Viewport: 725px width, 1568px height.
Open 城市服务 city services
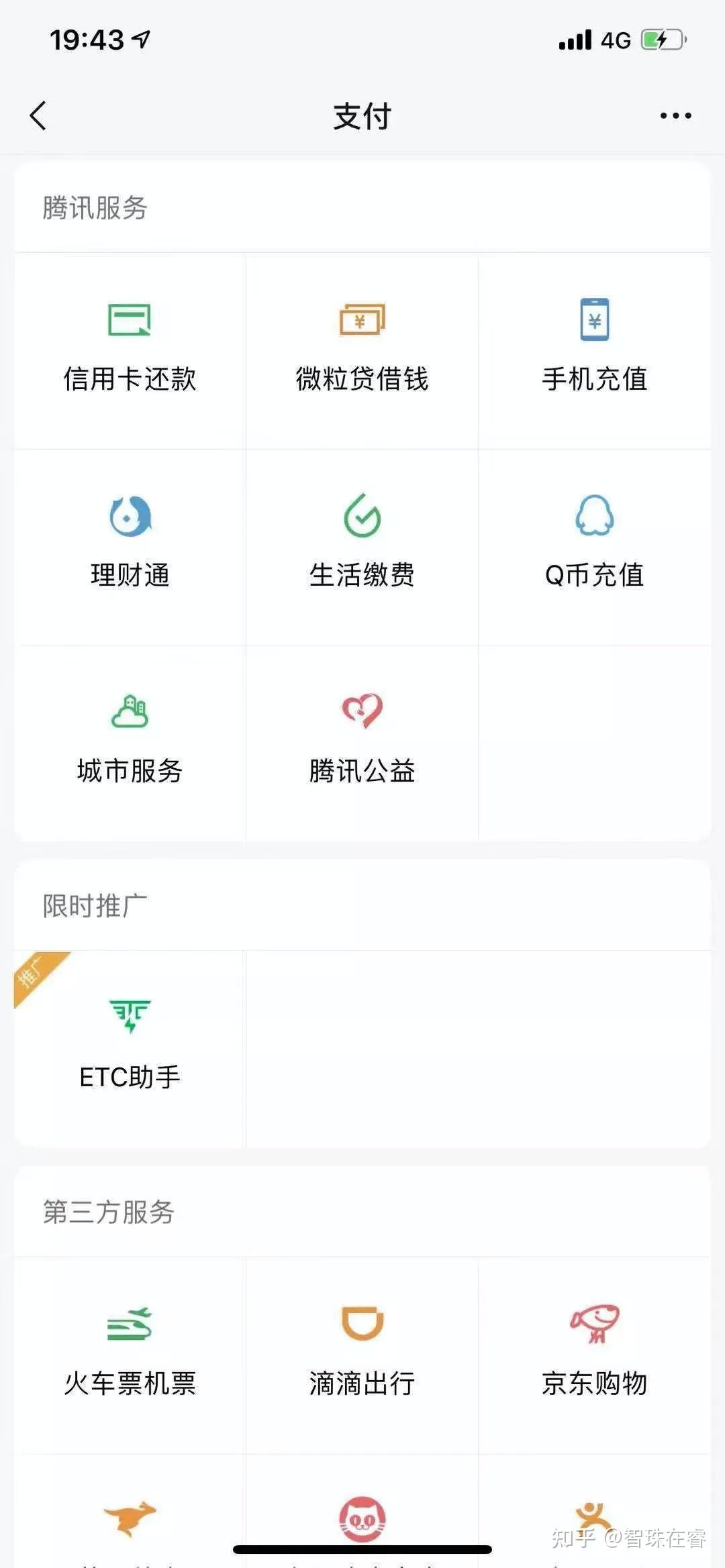tap(131, 738)
